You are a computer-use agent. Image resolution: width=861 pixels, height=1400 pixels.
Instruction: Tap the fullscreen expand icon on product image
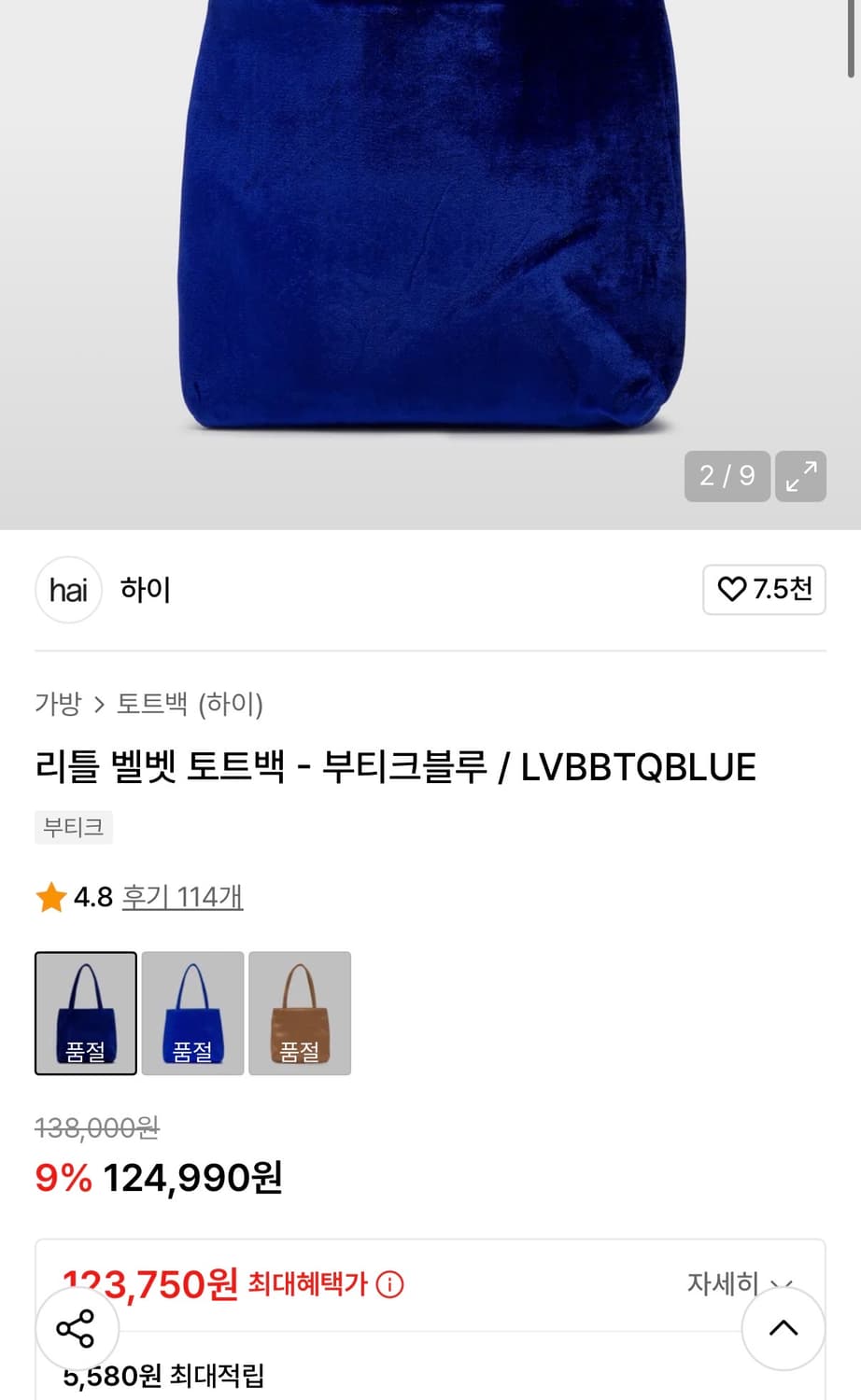point(800,476)
